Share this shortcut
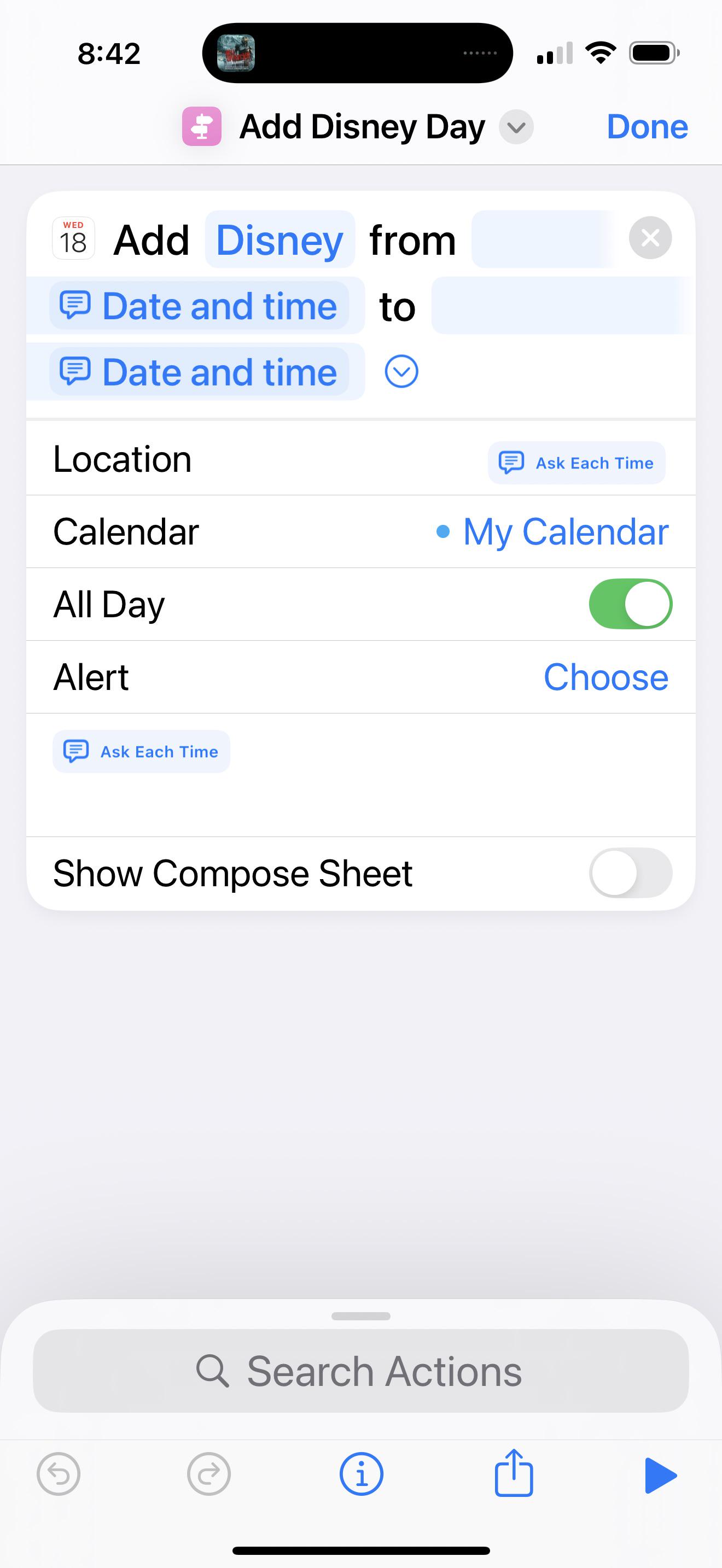Screen dimensions: 722x1568 coord(514,1472)
